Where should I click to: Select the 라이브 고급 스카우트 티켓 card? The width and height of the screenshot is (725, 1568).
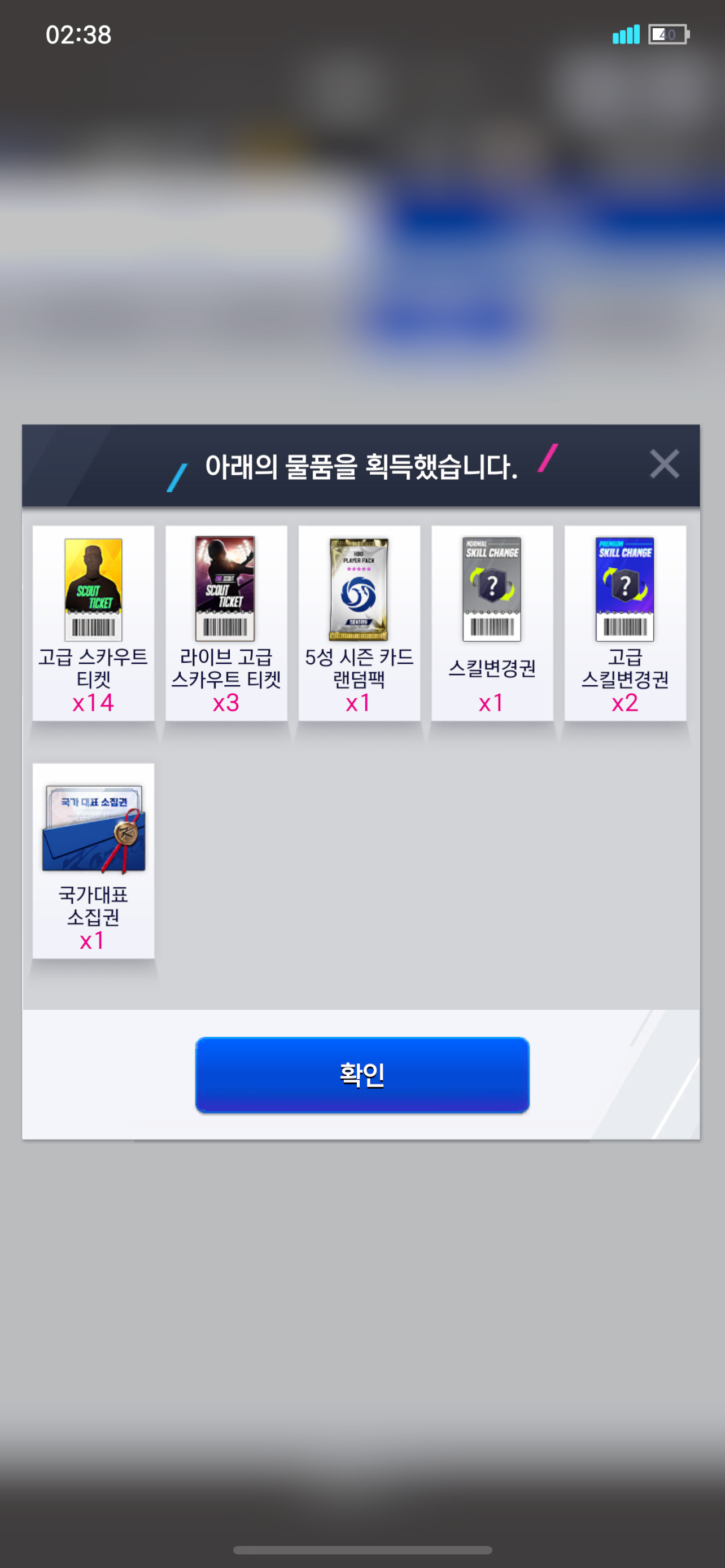[x=226, y=622]
